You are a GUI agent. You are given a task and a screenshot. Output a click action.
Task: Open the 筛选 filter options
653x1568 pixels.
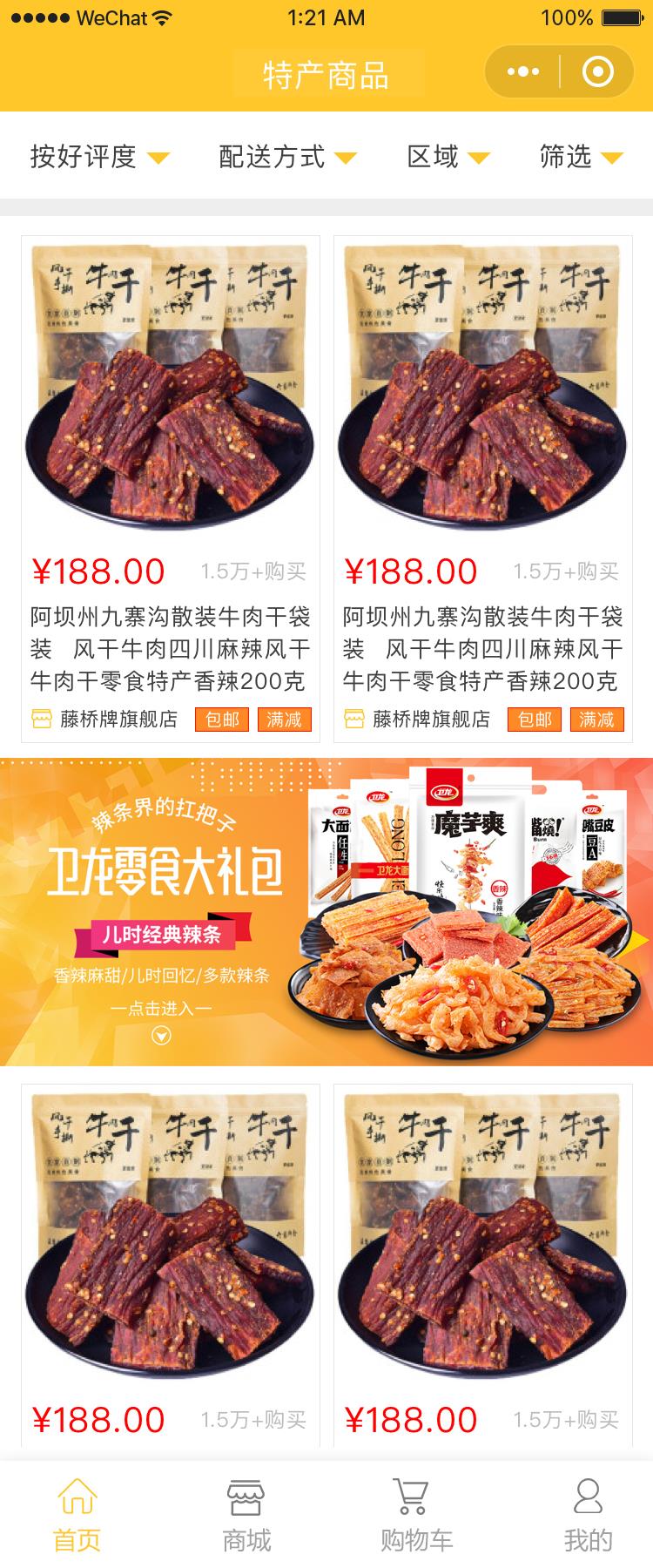[x=581, y=157]
